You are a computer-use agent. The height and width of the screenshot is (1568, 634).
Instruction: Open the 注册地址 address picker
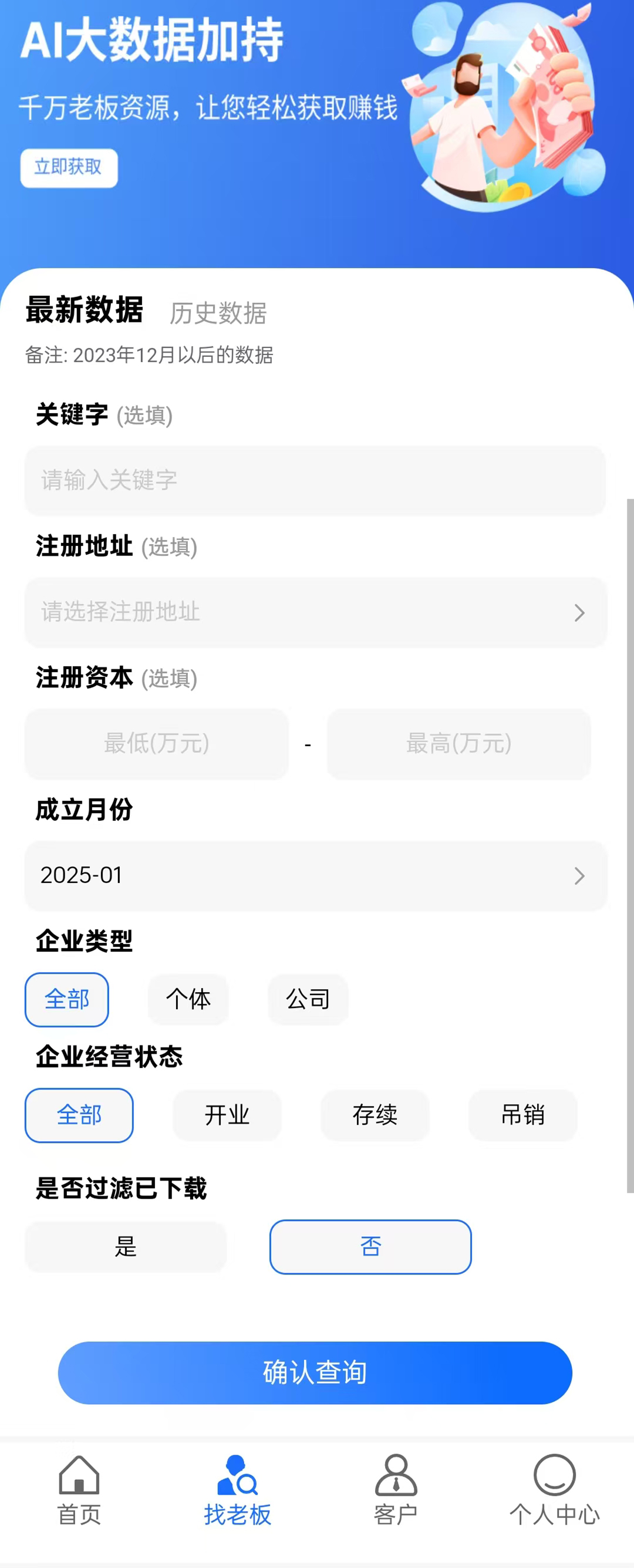[x=315, y=612]
